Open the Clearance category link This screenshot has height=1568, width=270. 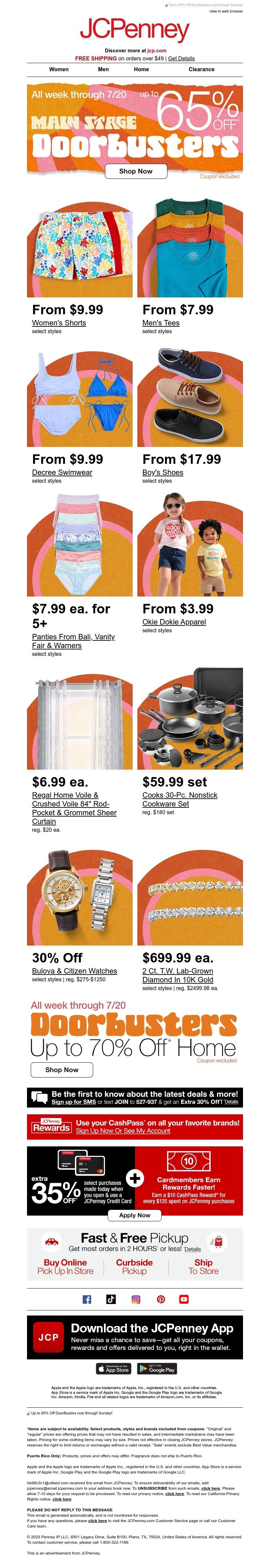pyautogui.click(x=201, y=70)
